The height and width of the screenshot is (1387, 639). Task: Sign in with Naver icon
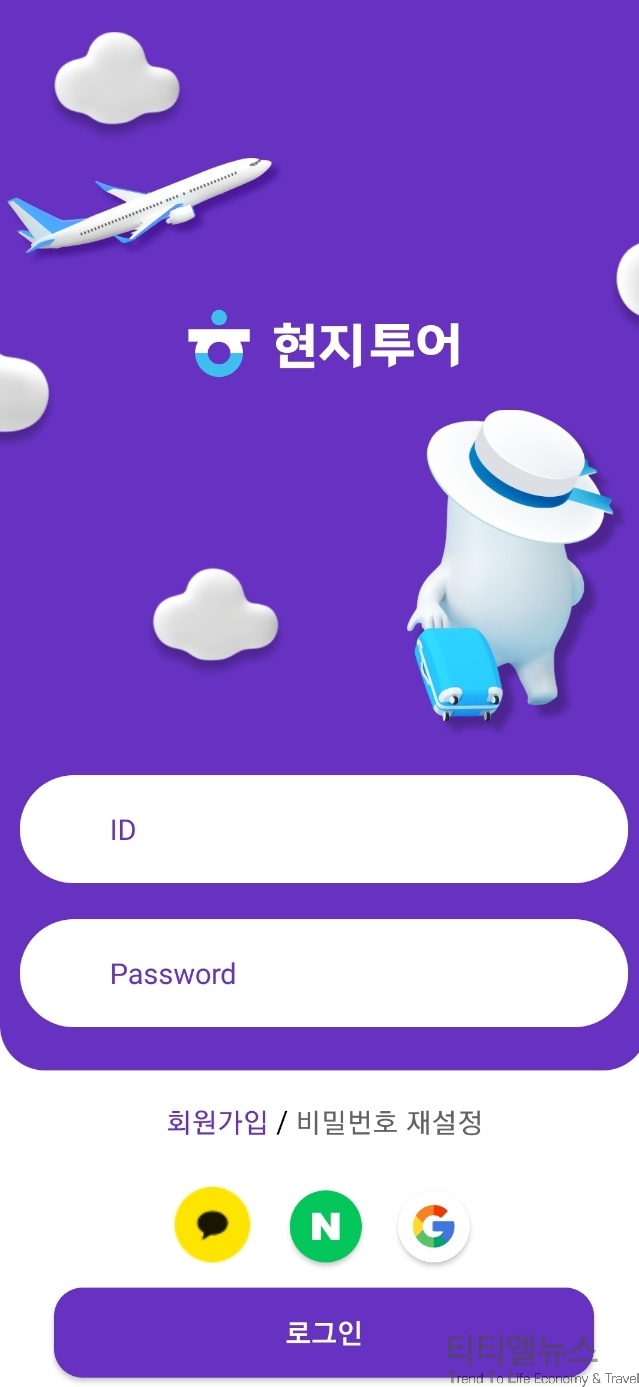tap(326, 1225)
